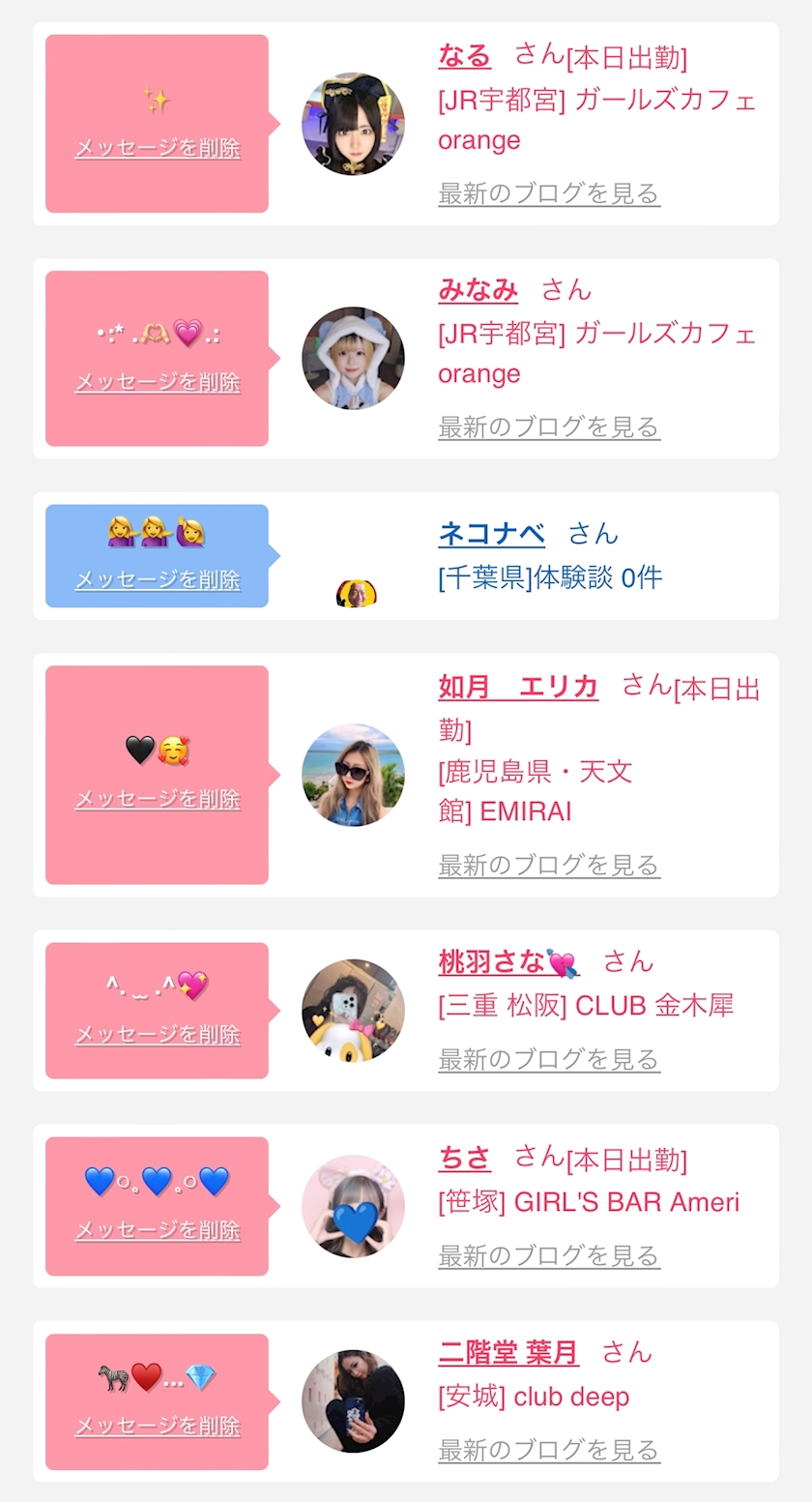View 桃羽さな's latest blog

pyautogui.click(x=548, y=1059)
